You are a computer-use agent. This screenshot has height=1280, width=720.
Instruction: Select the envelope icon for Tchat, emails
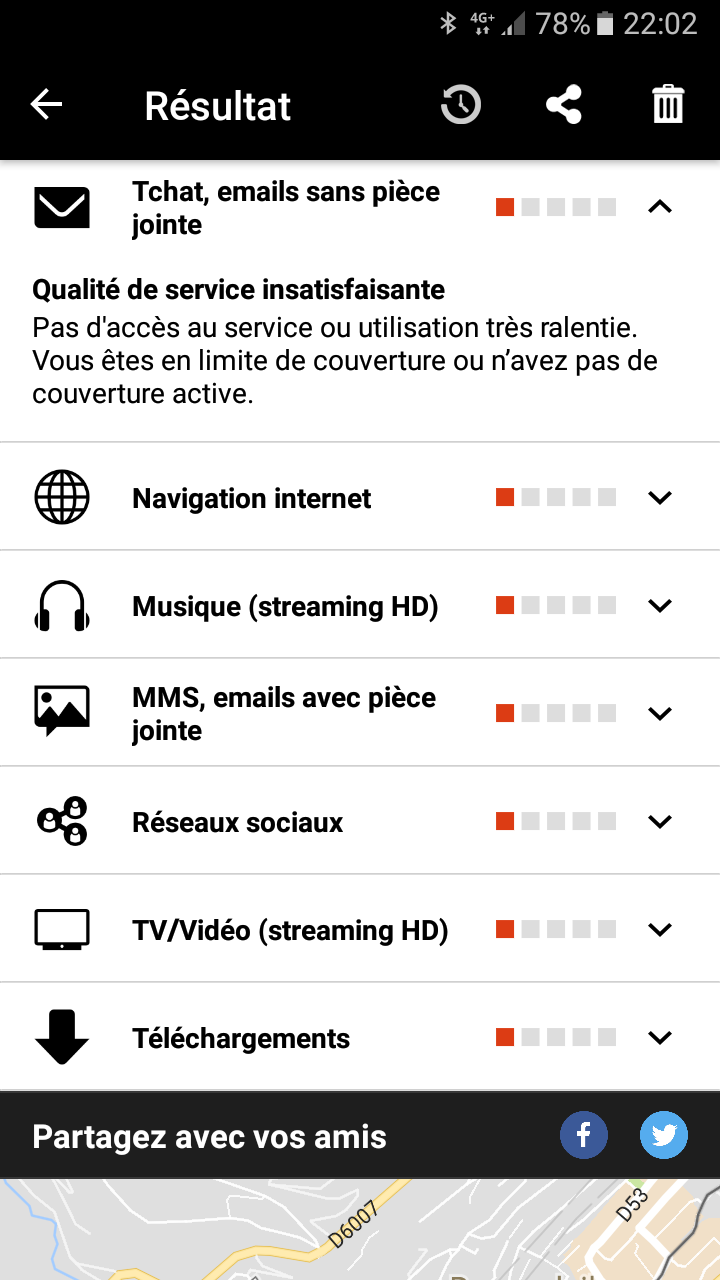[62, 207]
